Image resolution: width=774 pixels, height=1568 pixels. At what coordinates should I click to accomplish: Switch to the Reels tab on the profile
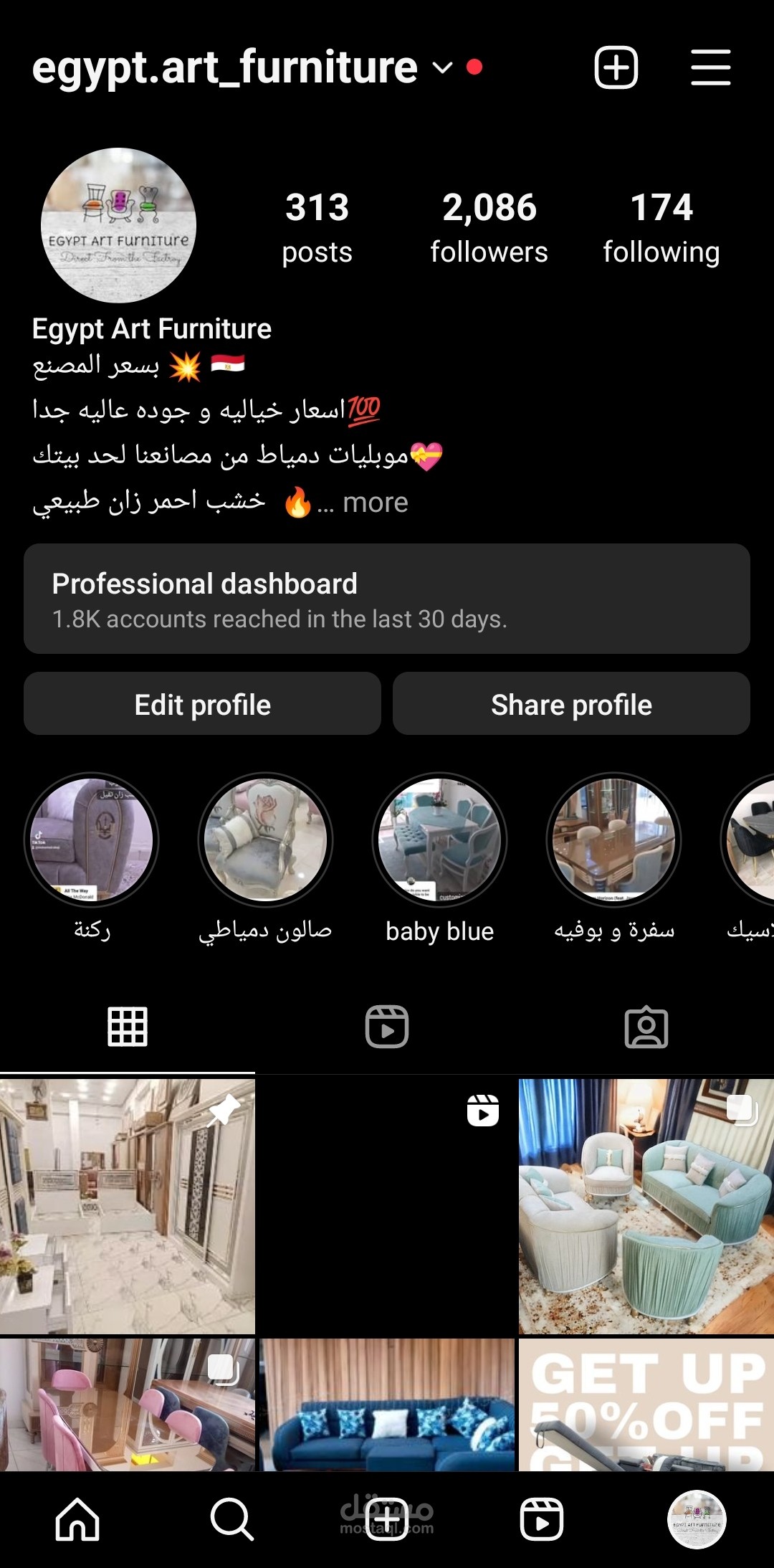[x=387, y=1027]
